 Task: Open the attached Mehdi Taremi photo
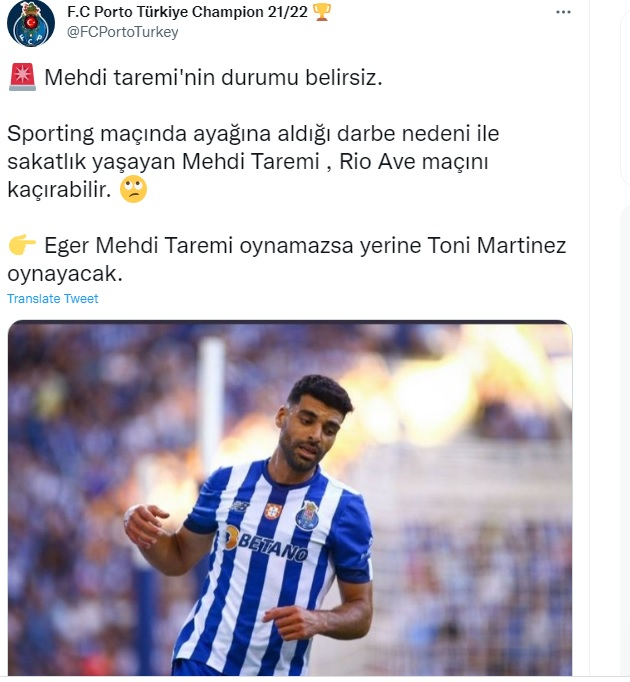click(x=290, y=498)
